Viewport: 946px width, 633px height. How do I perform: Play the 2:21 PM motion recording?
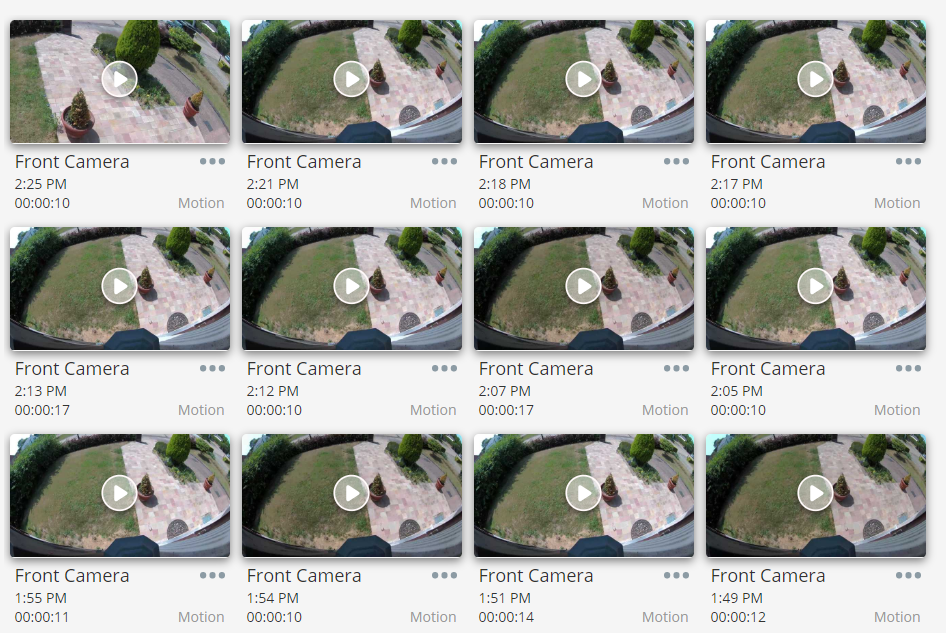pyautogui.click(x=351, y=79)
